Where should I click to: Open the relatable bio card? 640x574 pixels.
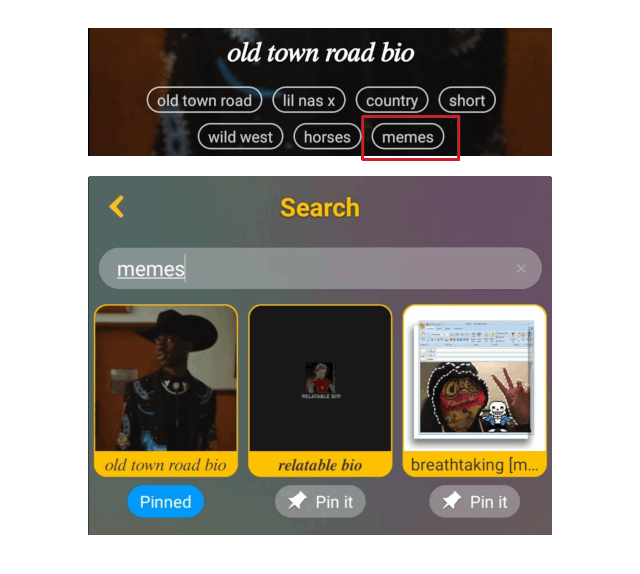(x=320, y=390)
